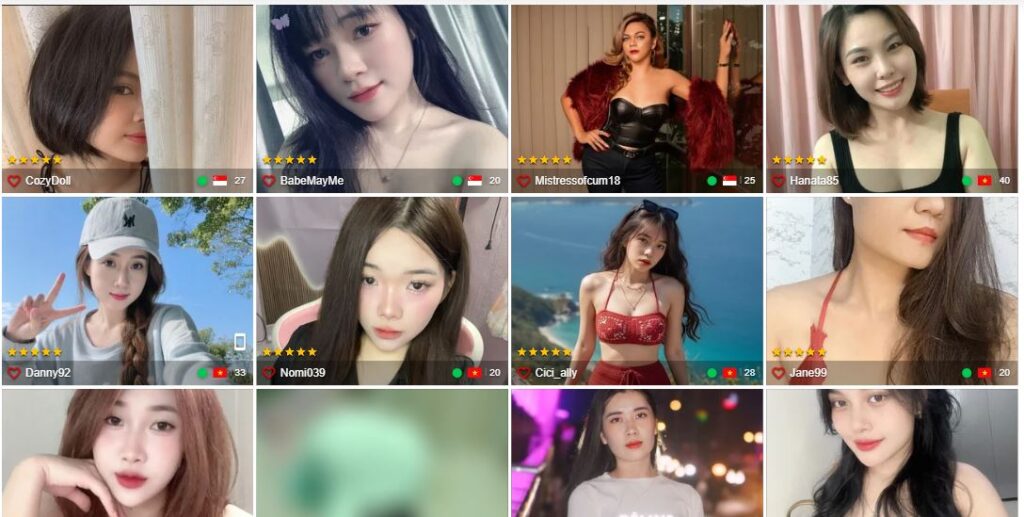Favorite Cici_ally with the heart icon
This screenshot has height=517, width=1024.
[524, 373]
